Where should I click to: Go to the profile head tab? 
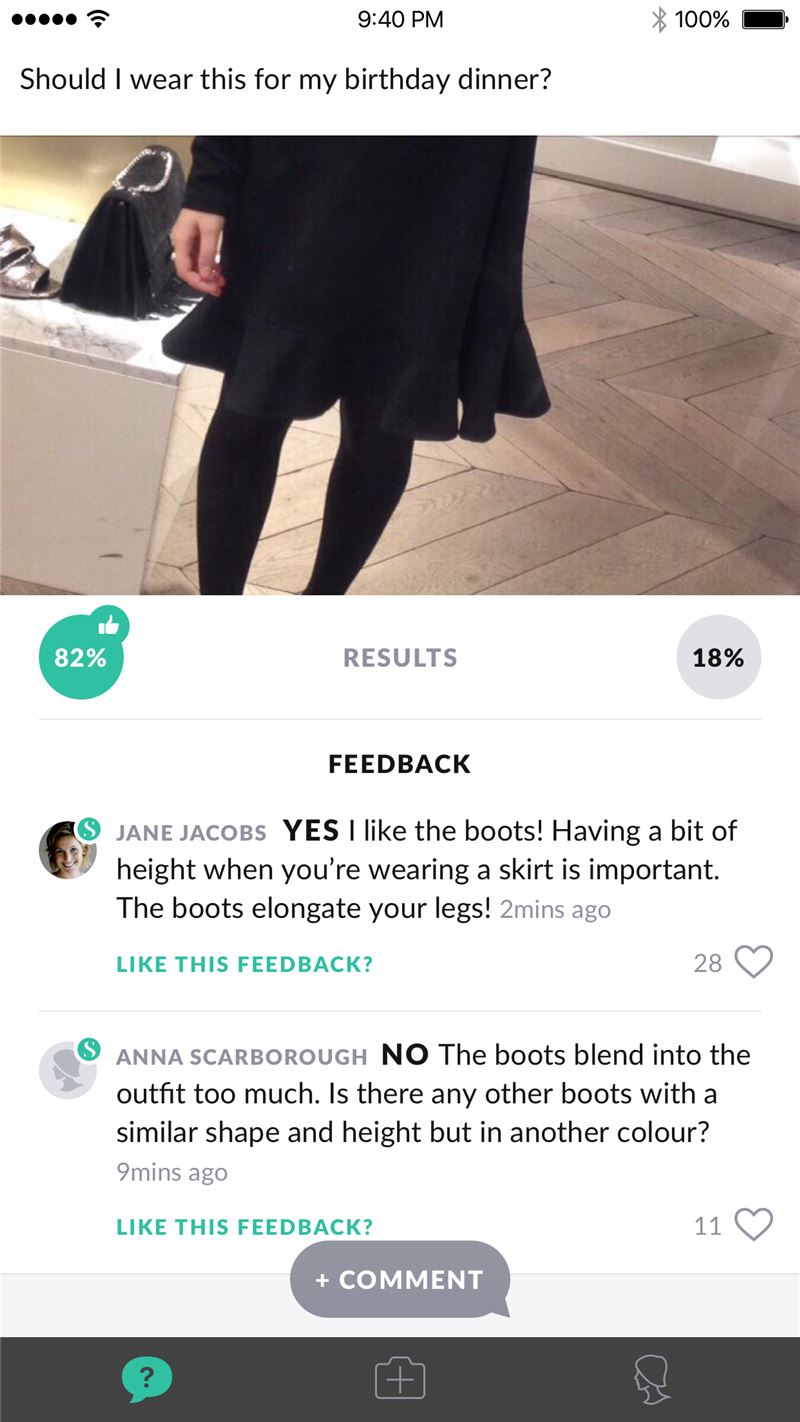(652, 1380)
